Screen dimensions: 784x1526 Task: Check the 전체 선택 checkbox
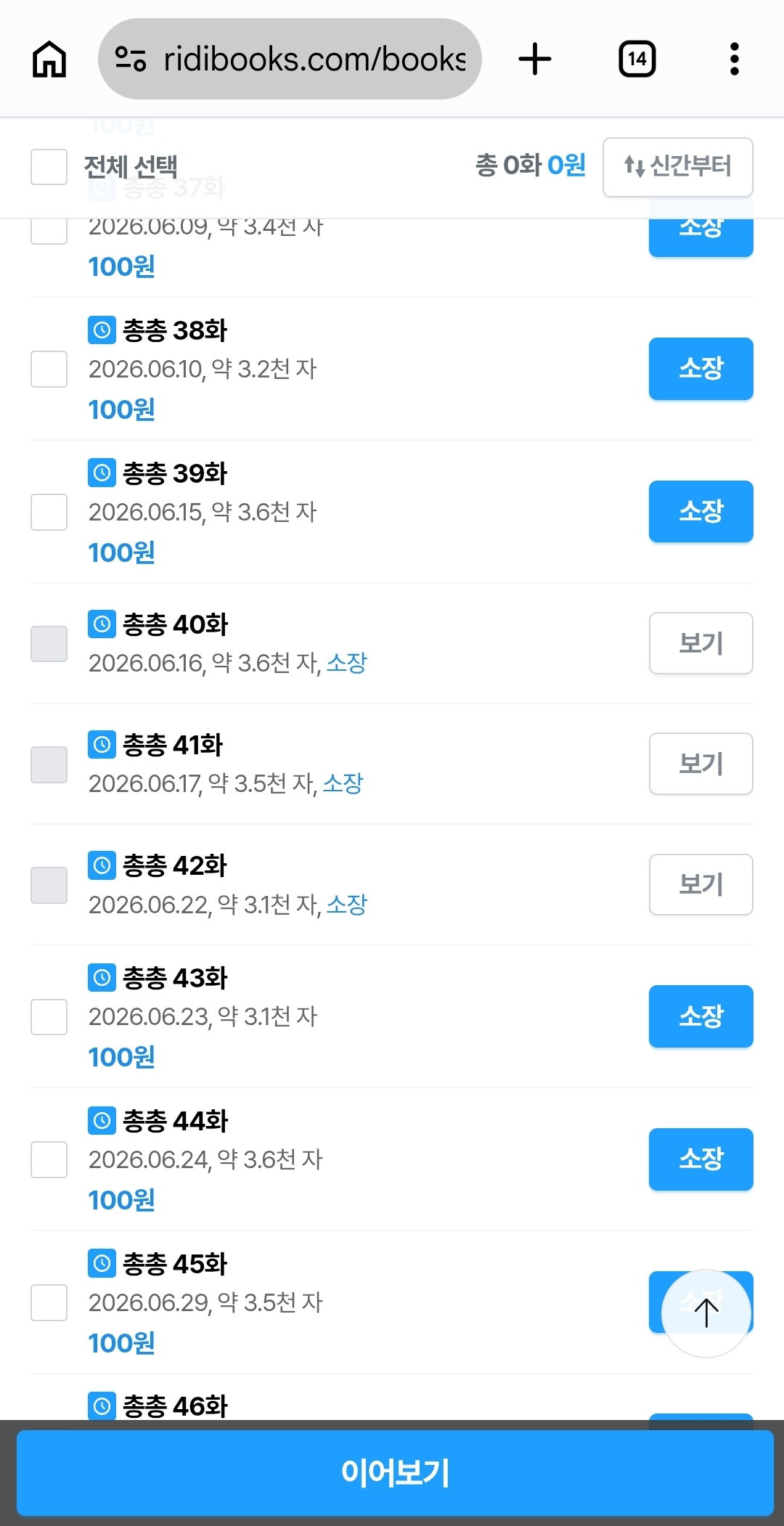49,167
